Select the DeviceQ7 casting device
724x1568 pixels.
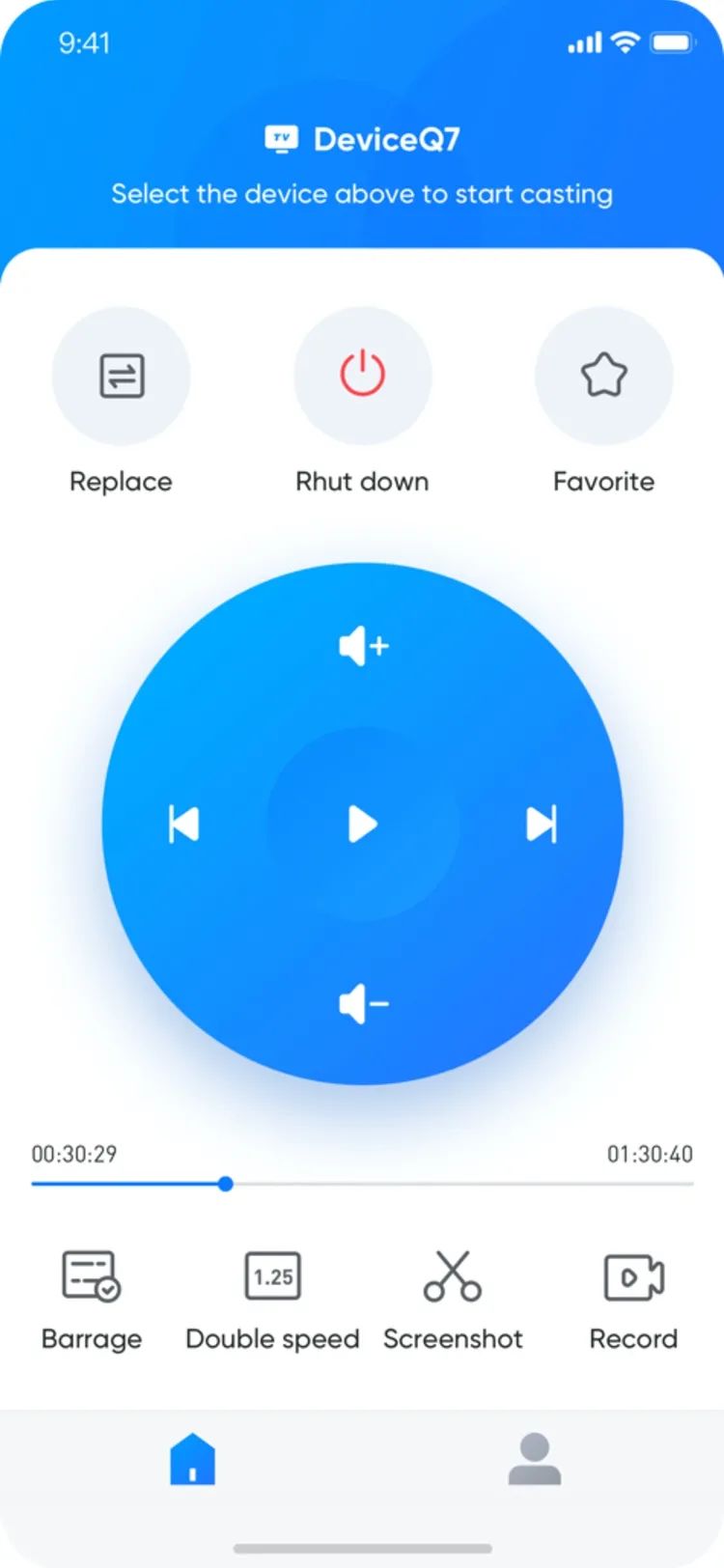point(362,140)
